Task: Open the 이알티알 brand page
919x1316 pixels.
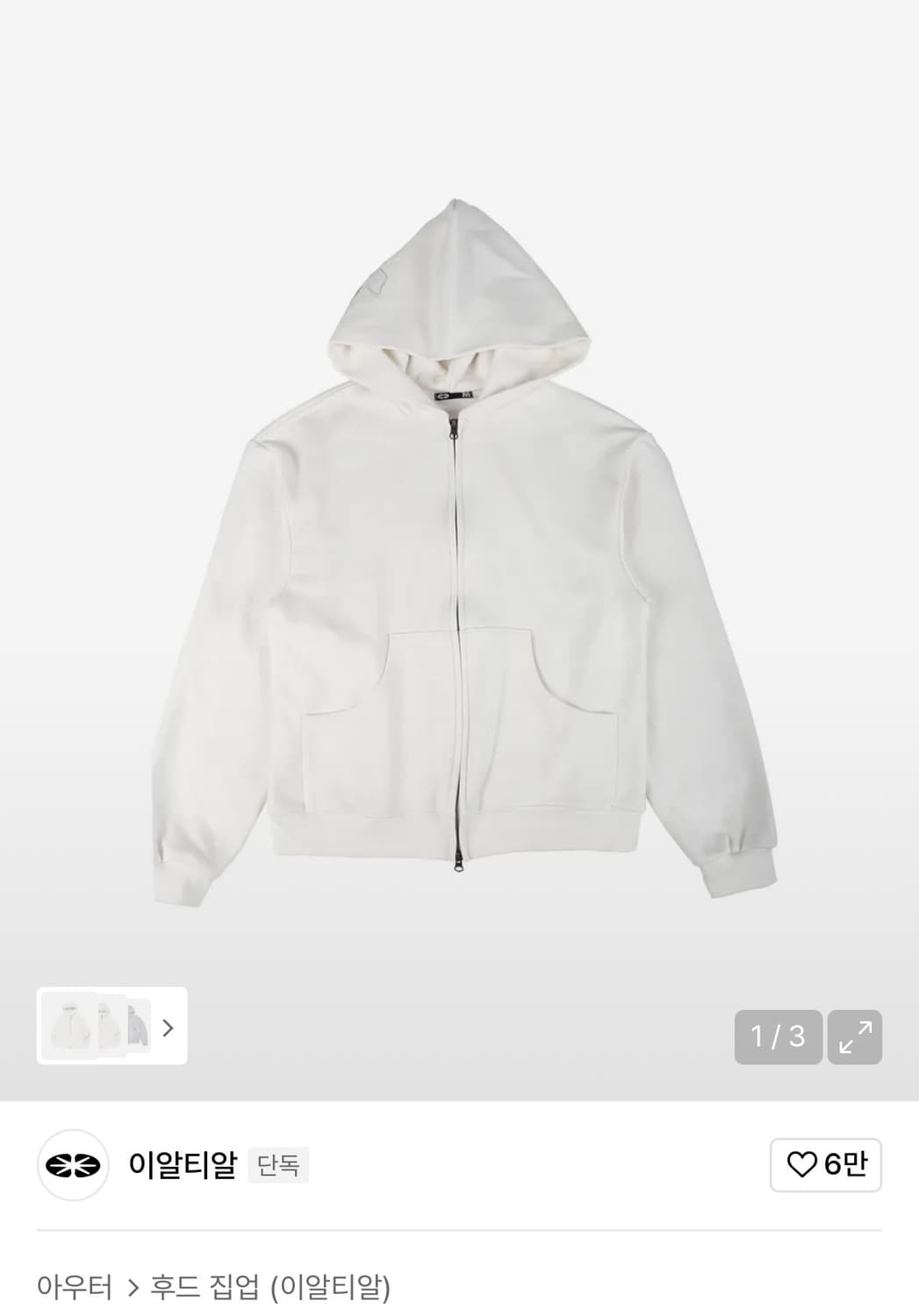Action: click(183, 1165)
